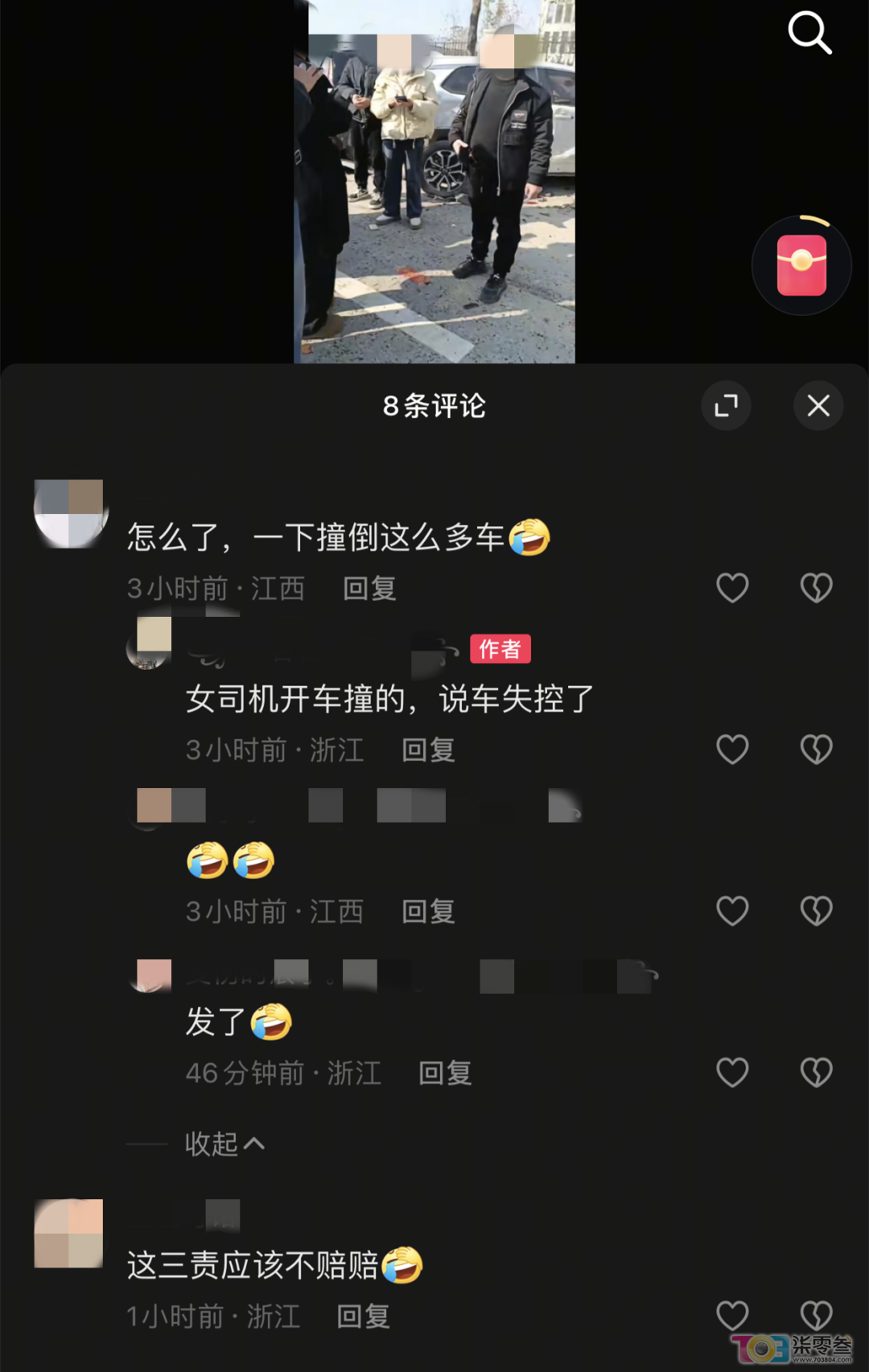The width and height of the screenshot is (869, 1372).
Task: Reply to the comment 发了
Action: (445, 1073)
